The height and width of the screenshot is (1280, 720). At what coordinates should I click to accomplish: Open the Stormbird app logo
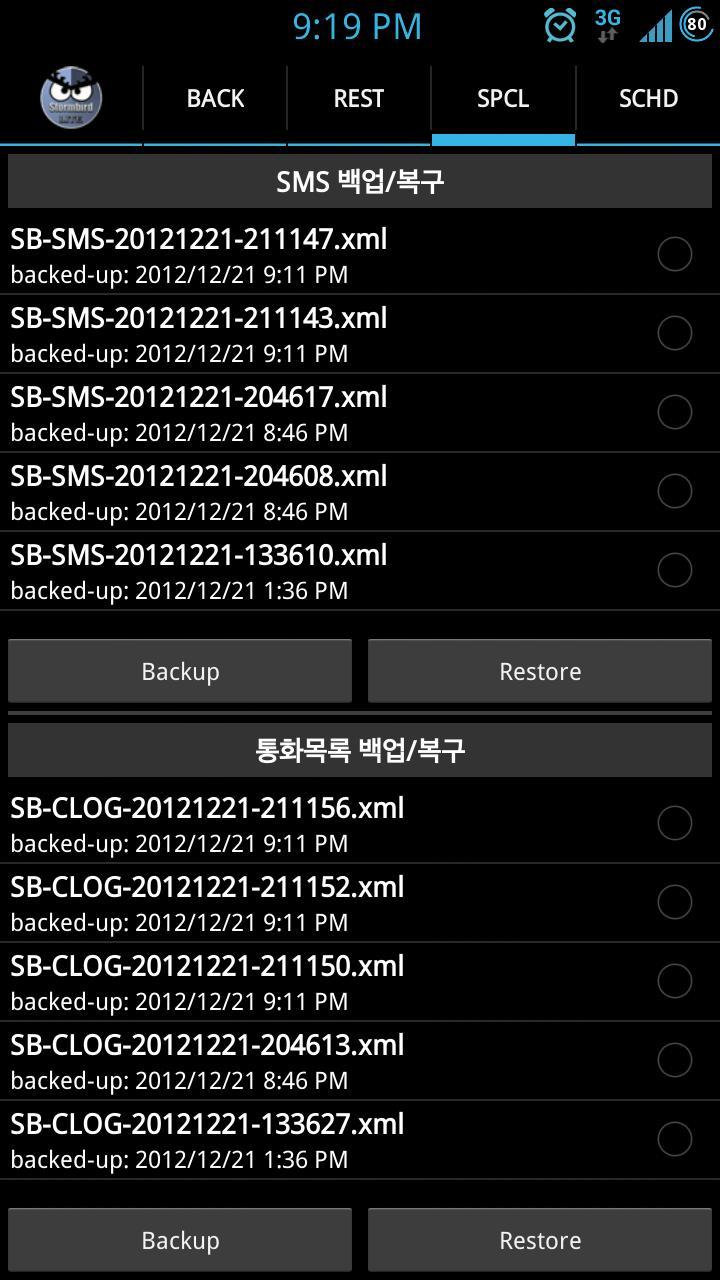[x=70, y=98]
